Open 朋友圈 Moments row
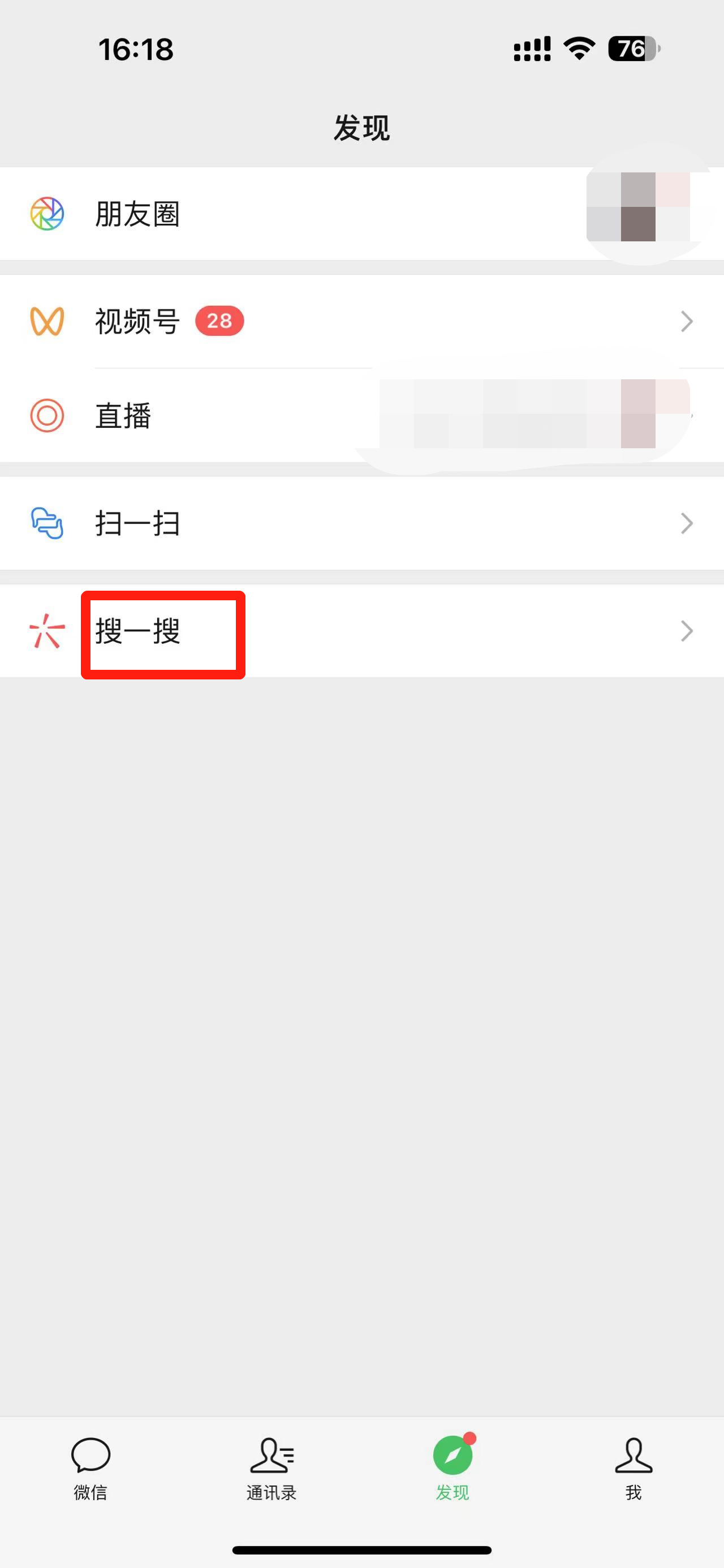The image size is (724, 1568). [361, 214]
